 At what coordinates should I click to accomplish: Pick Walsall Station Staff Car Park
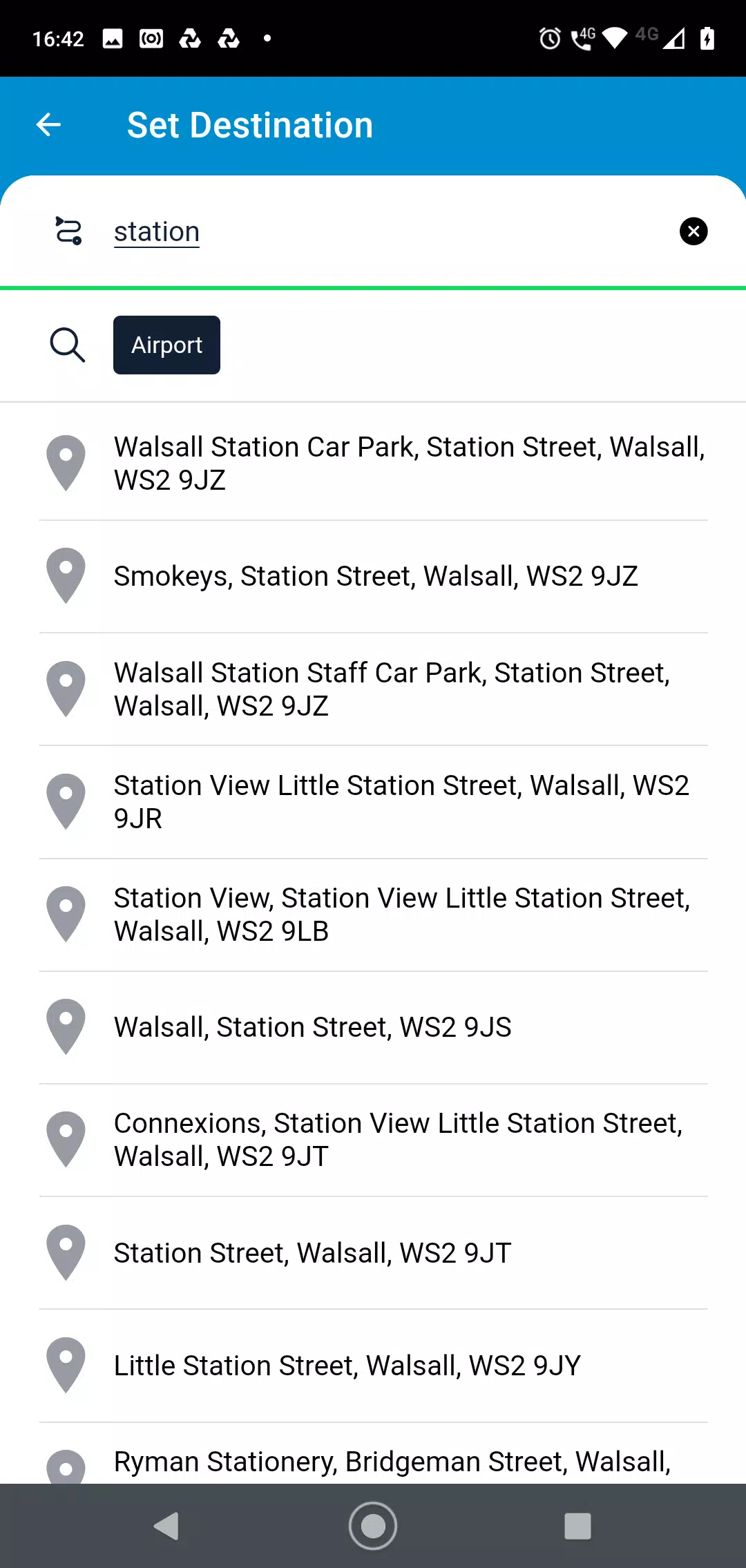point(374,689)
